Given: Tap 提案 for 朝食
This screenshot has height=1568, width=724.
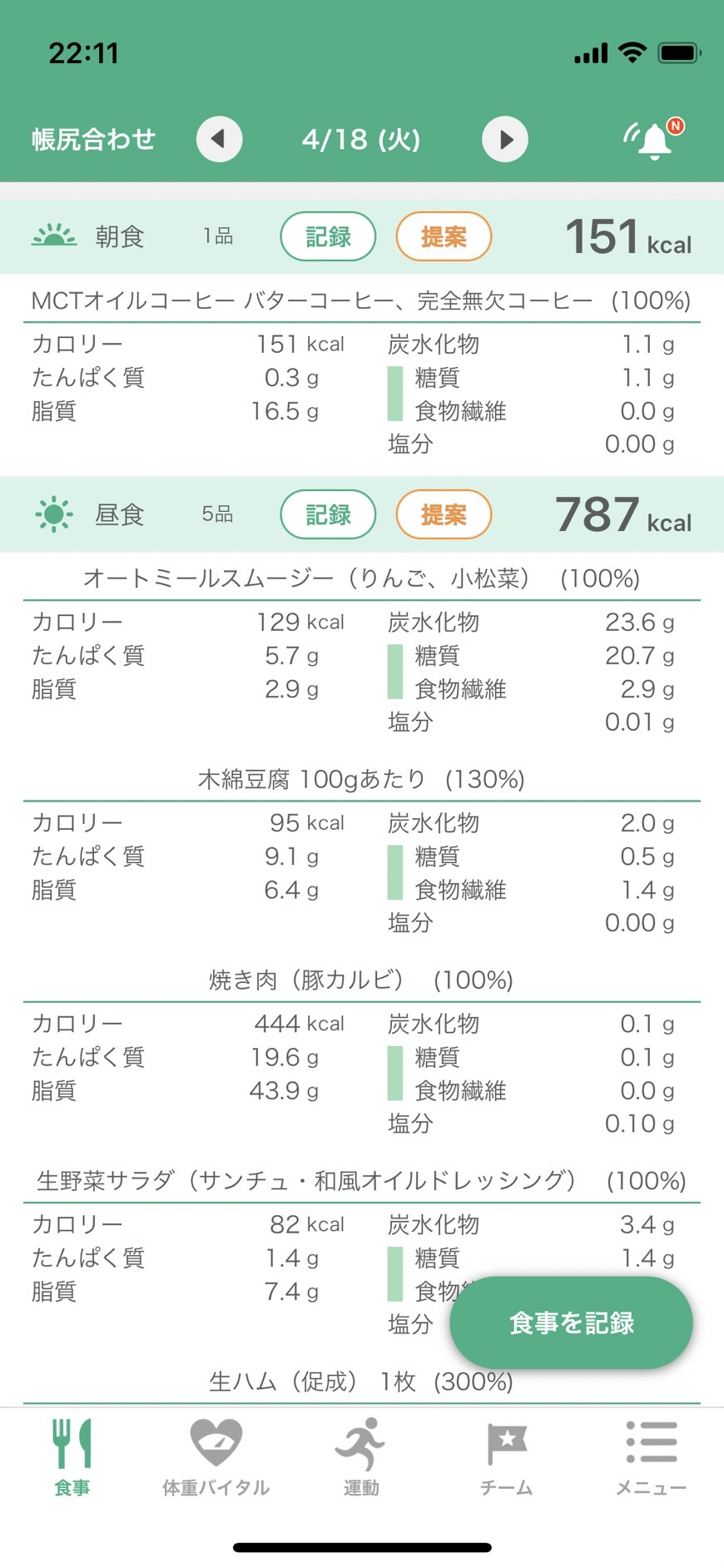Looking at the screenshot, I should coord(444,237).
